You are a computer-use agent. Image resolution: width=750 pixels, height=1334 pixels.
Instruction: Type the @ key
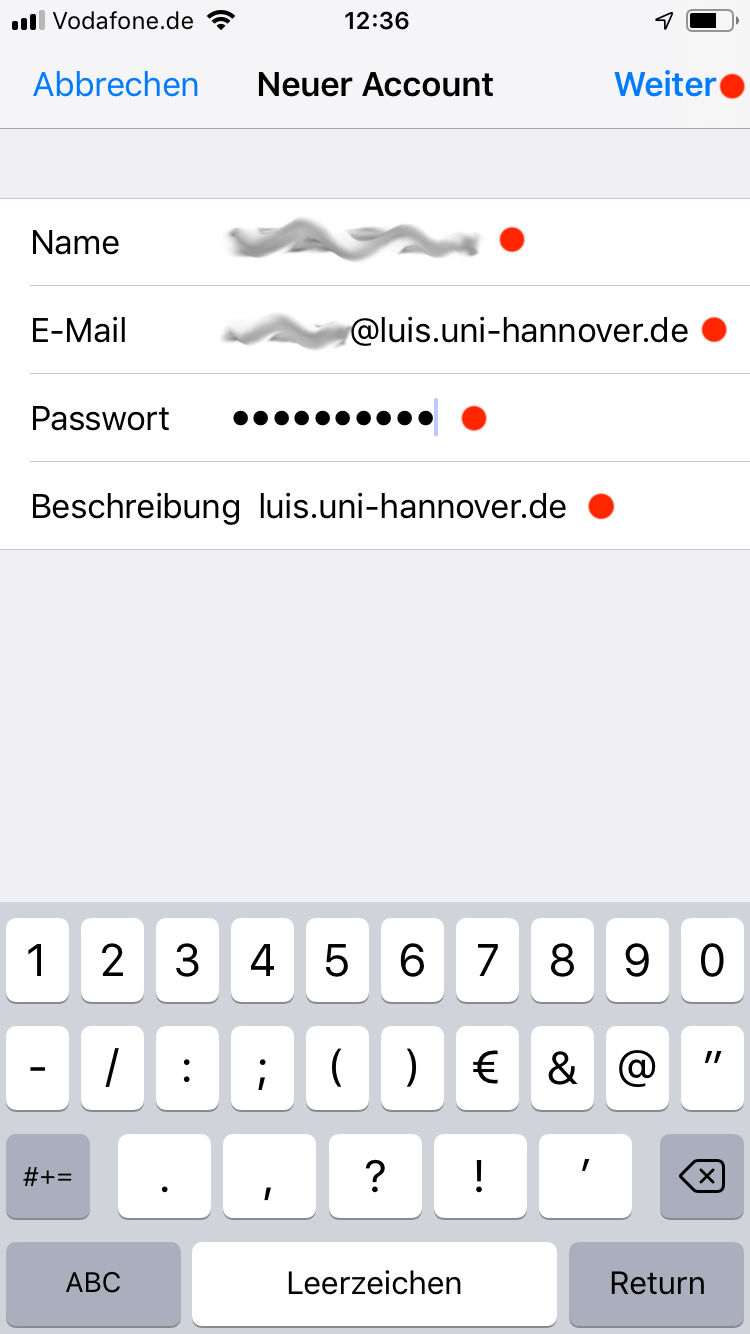coord(637,1068)
